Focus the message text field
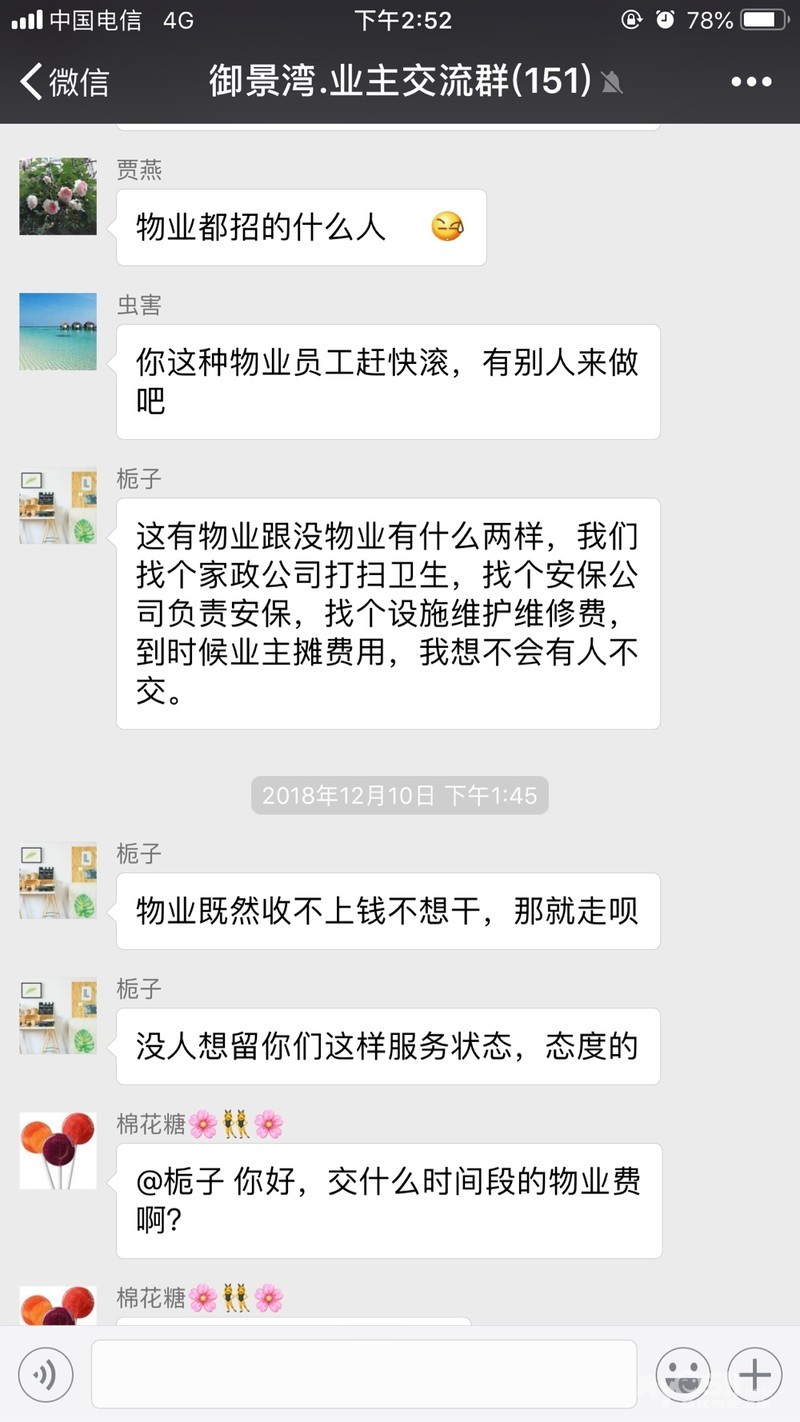 tap(364, 1374)
